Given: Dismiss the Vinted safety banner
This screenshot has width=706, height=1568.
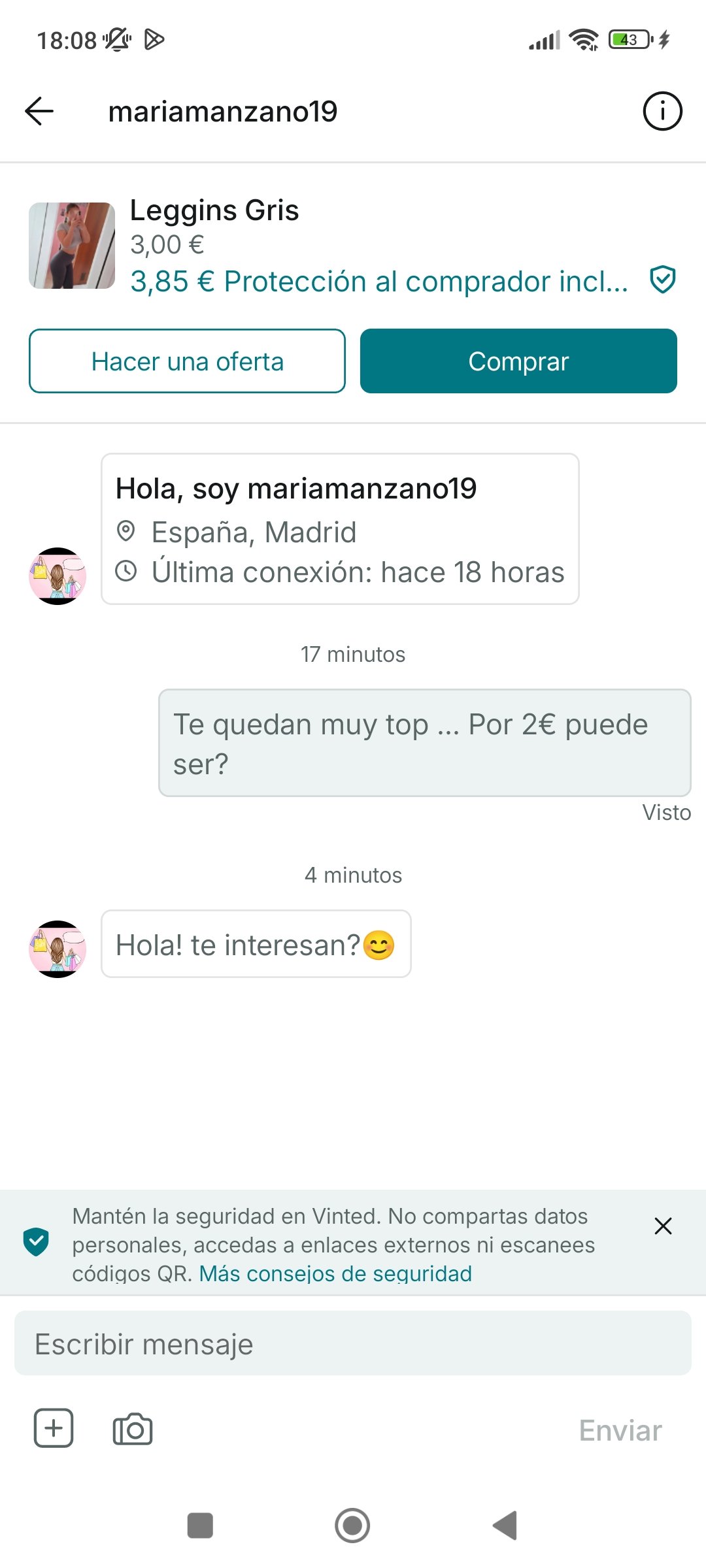Looking at the screenshot, I should 663,1226.
